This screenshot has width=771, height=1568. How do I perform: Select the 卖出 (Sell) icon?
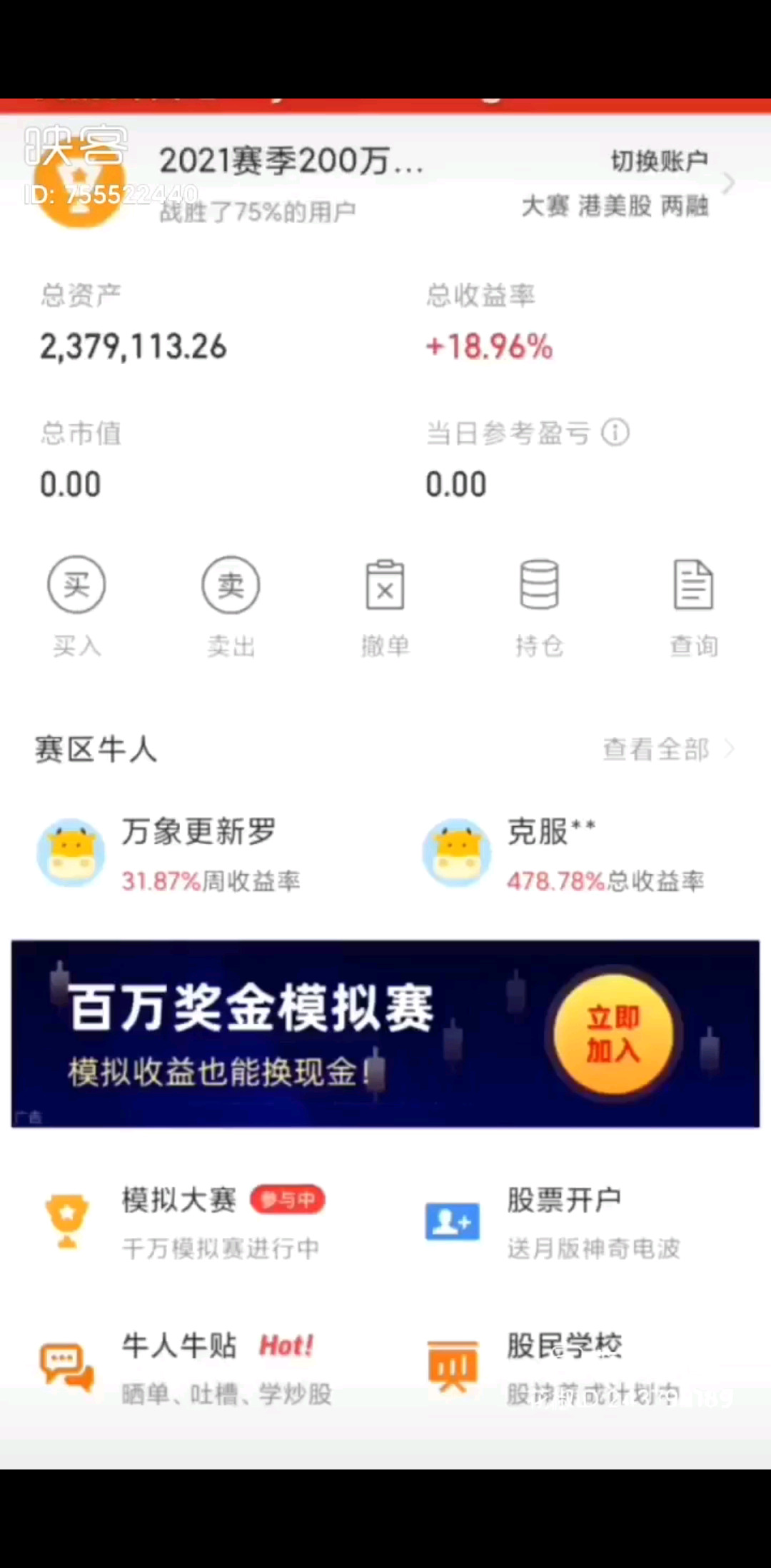coord(231,584)
